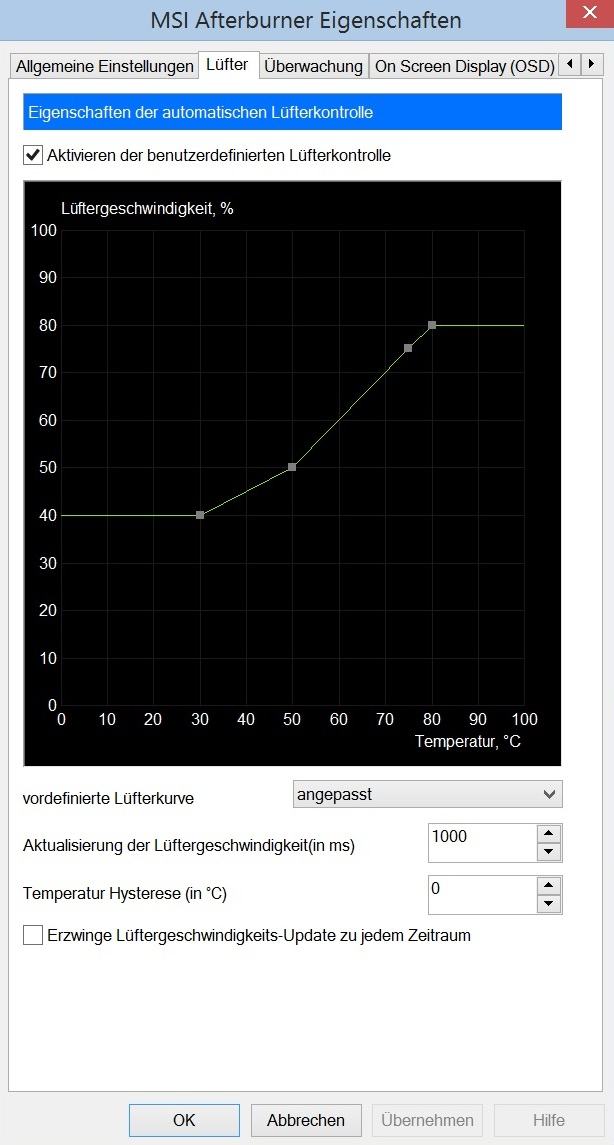Increase the Temperatur Hysterese value
The width and height of the screenshot is (614, 1145).
549,886
